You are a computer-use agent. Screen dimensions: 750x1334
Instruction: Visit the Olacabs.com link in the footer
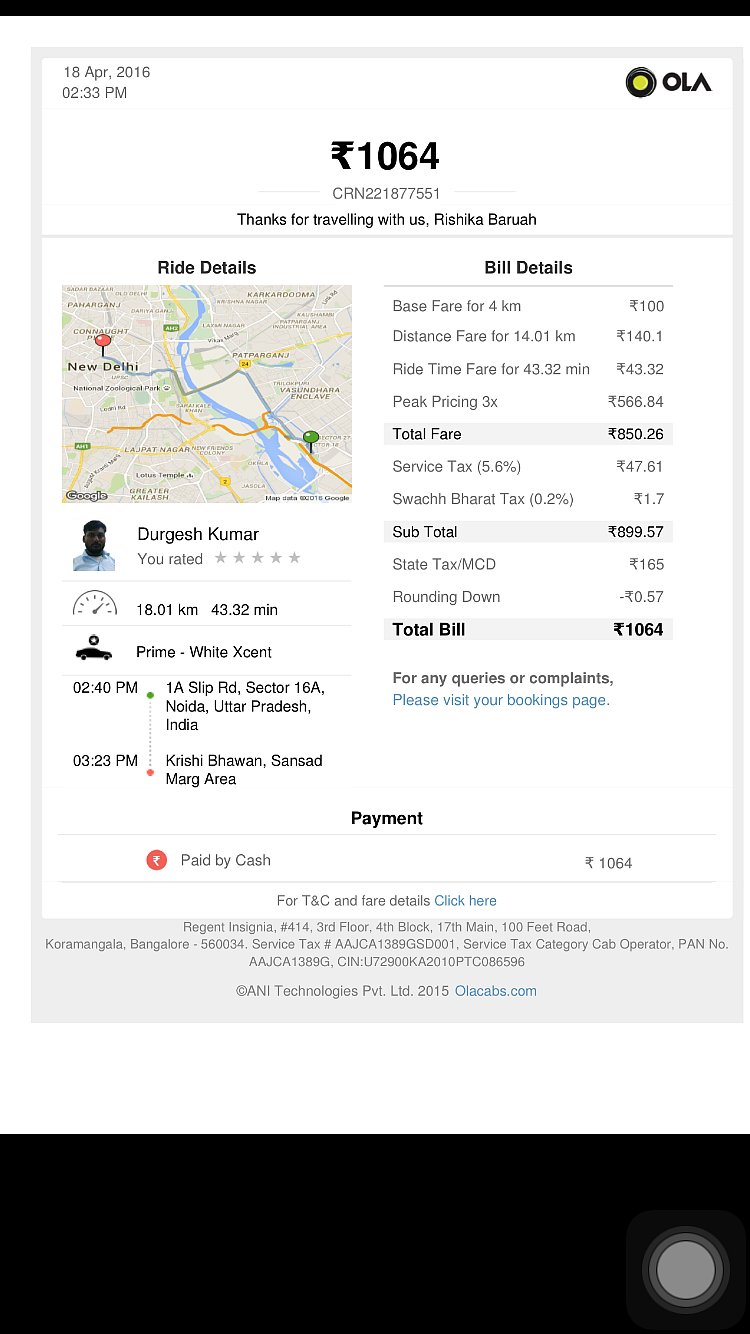pos(495,990)
